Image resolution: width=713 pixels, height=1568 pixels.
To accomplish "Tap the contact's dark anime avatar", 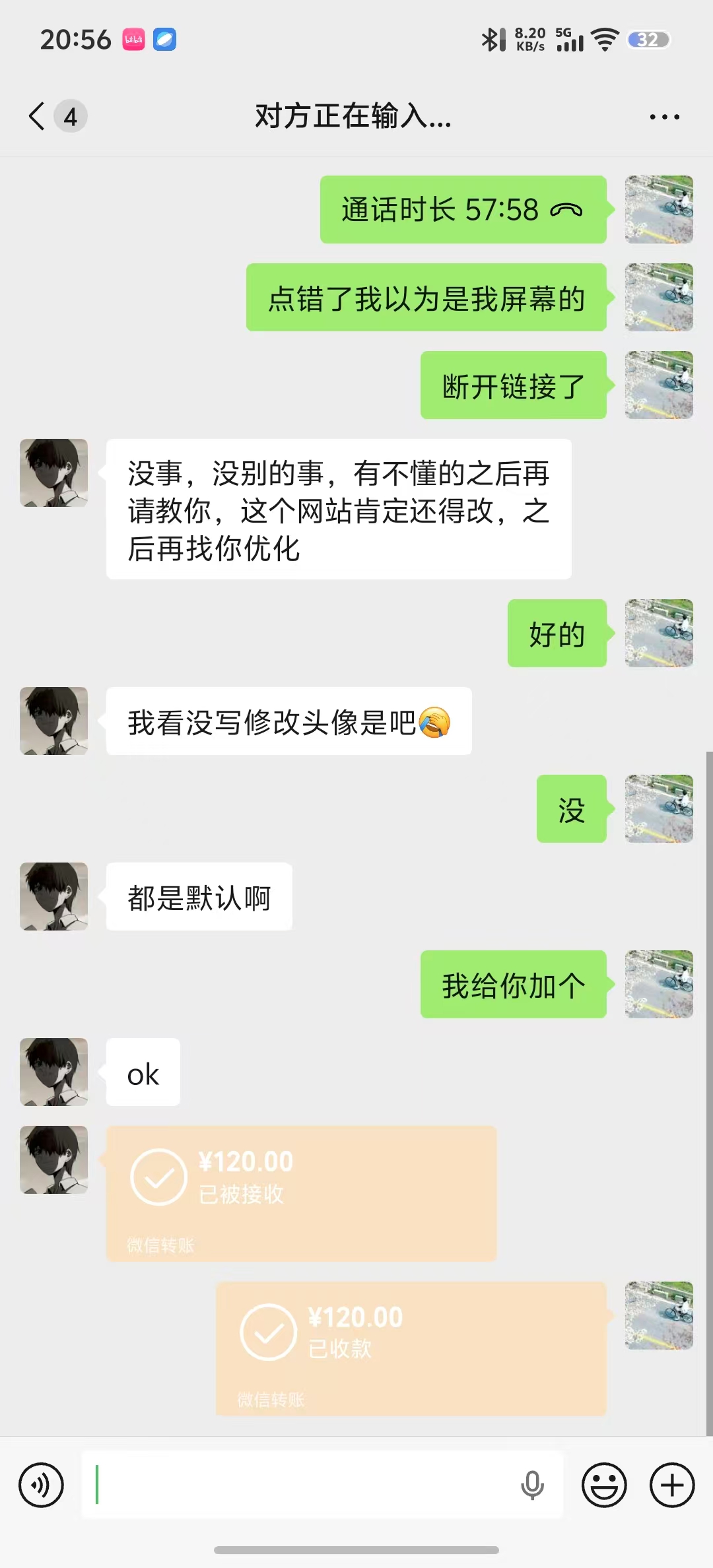I will 53,473.
